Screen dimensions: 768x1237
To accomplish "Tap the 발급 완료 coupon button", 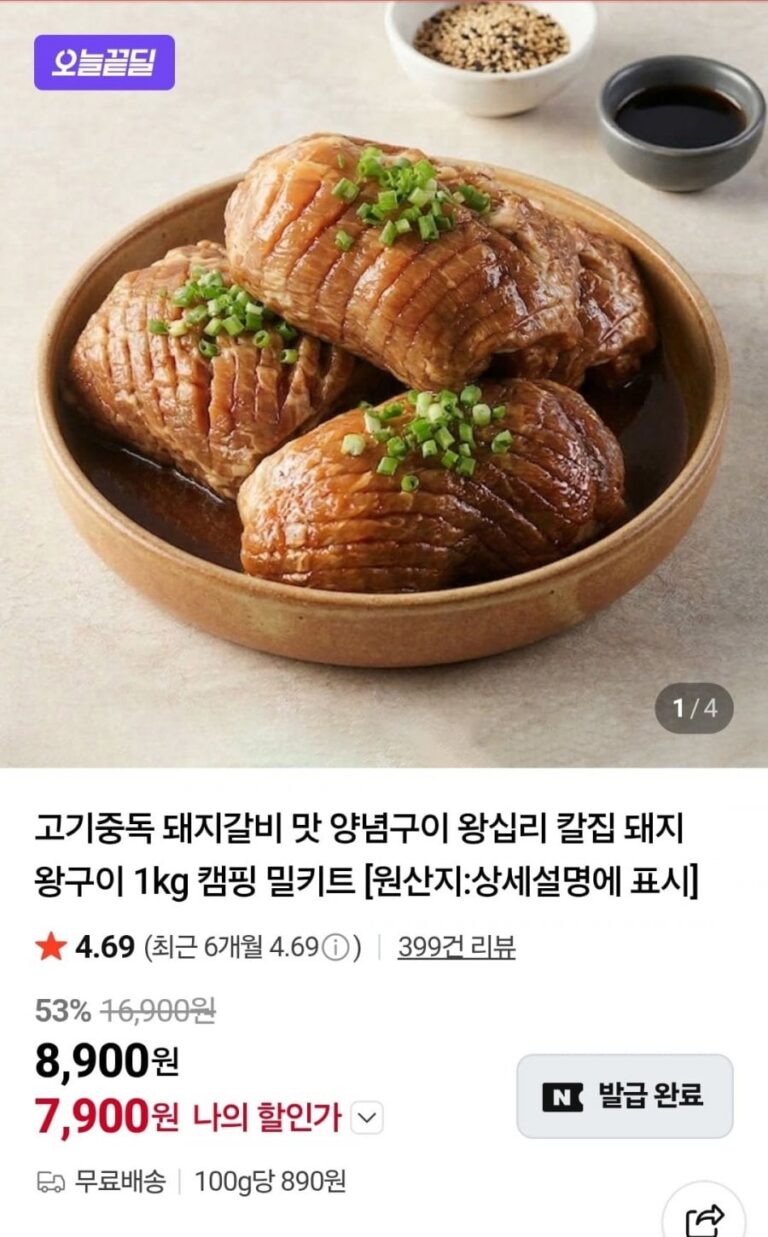I will pos(624,1096).
